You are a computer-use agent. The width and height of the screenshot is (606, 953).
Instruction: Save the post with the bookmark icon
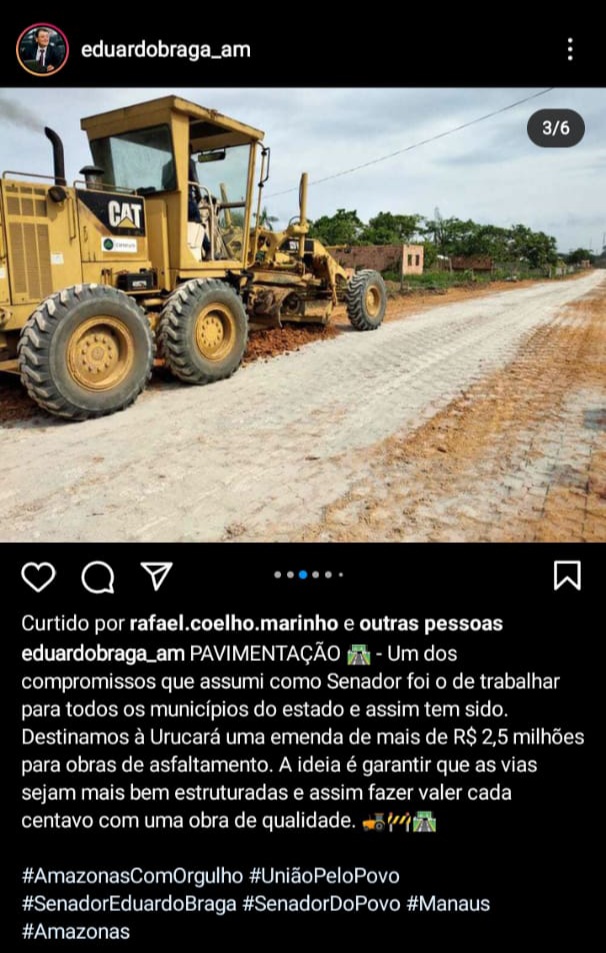tap(567, 576)
